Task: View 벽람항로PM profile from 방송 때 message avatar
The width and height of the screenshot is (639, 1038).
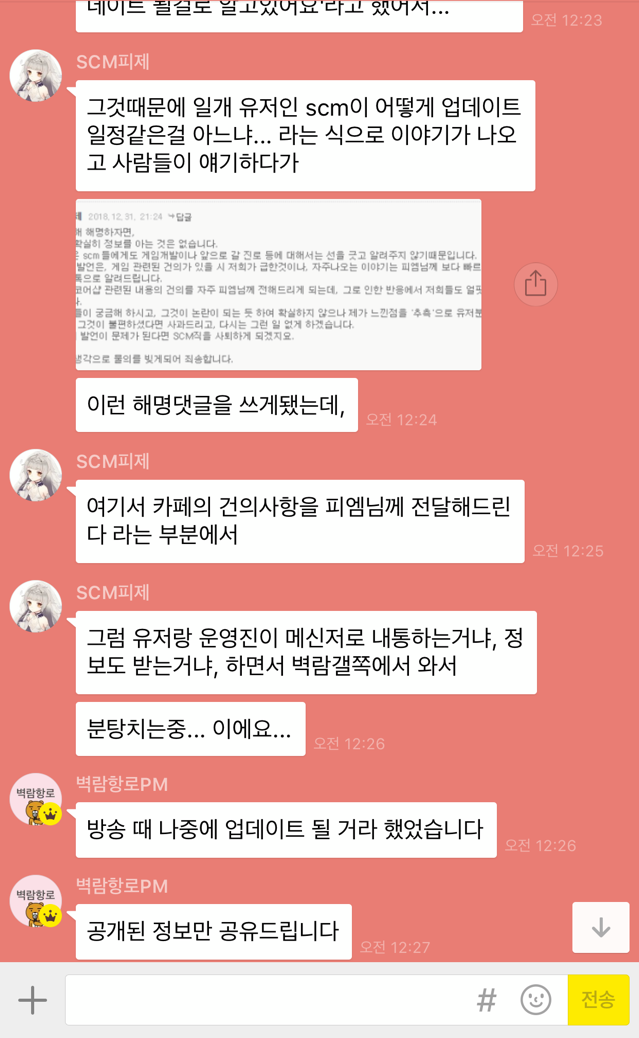Action: point(36,798)
